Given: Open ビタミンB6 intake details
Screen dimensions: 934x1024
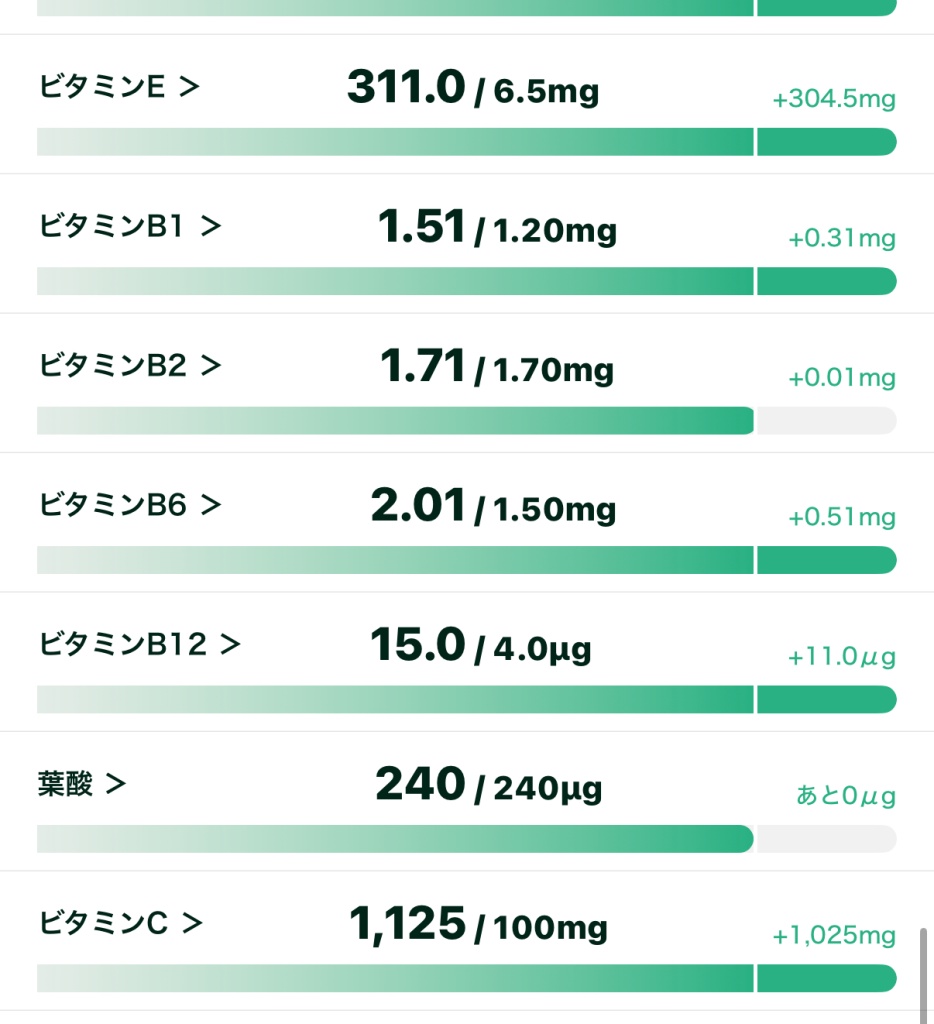Looking at the screenshot, I should click(129, 506).
